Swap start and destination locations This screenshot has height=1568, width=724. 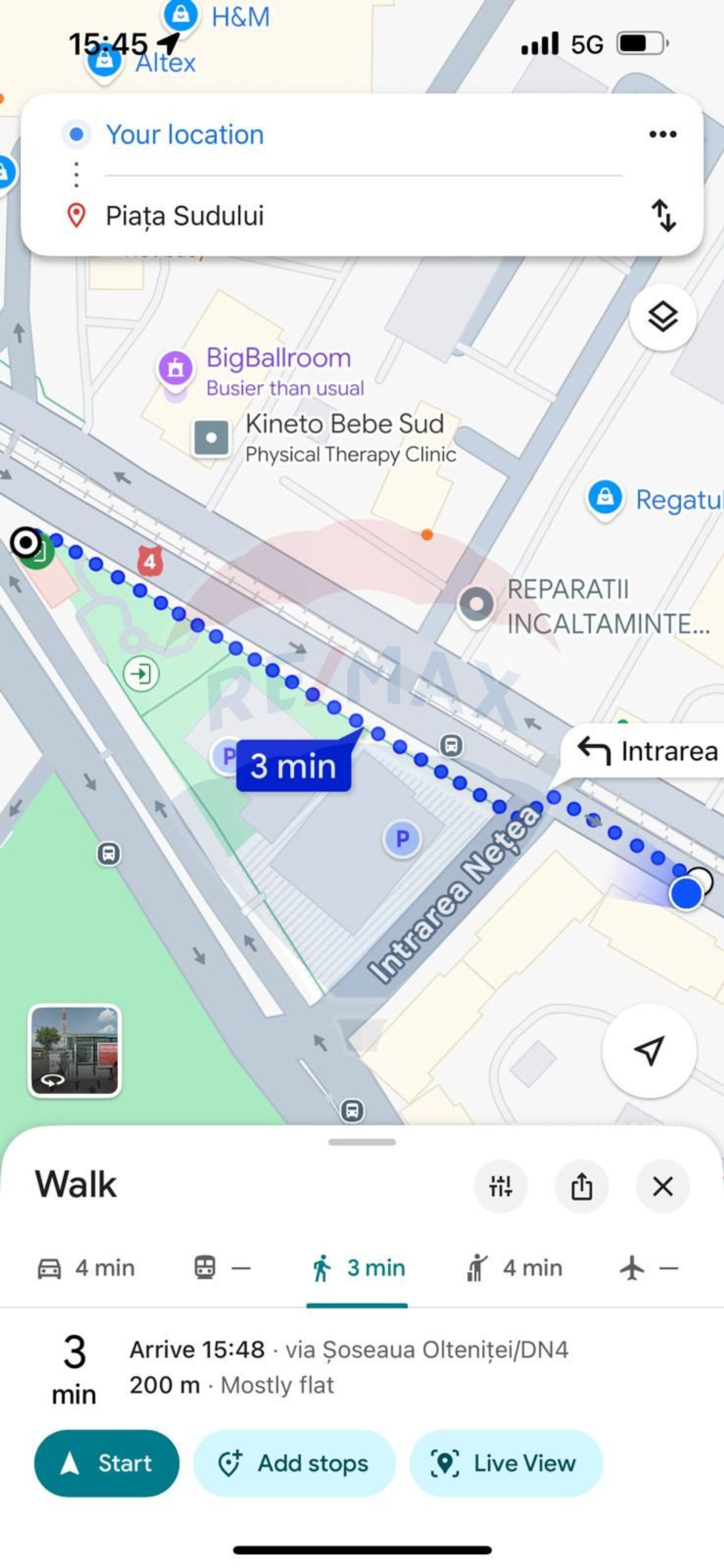coord(663,215)
